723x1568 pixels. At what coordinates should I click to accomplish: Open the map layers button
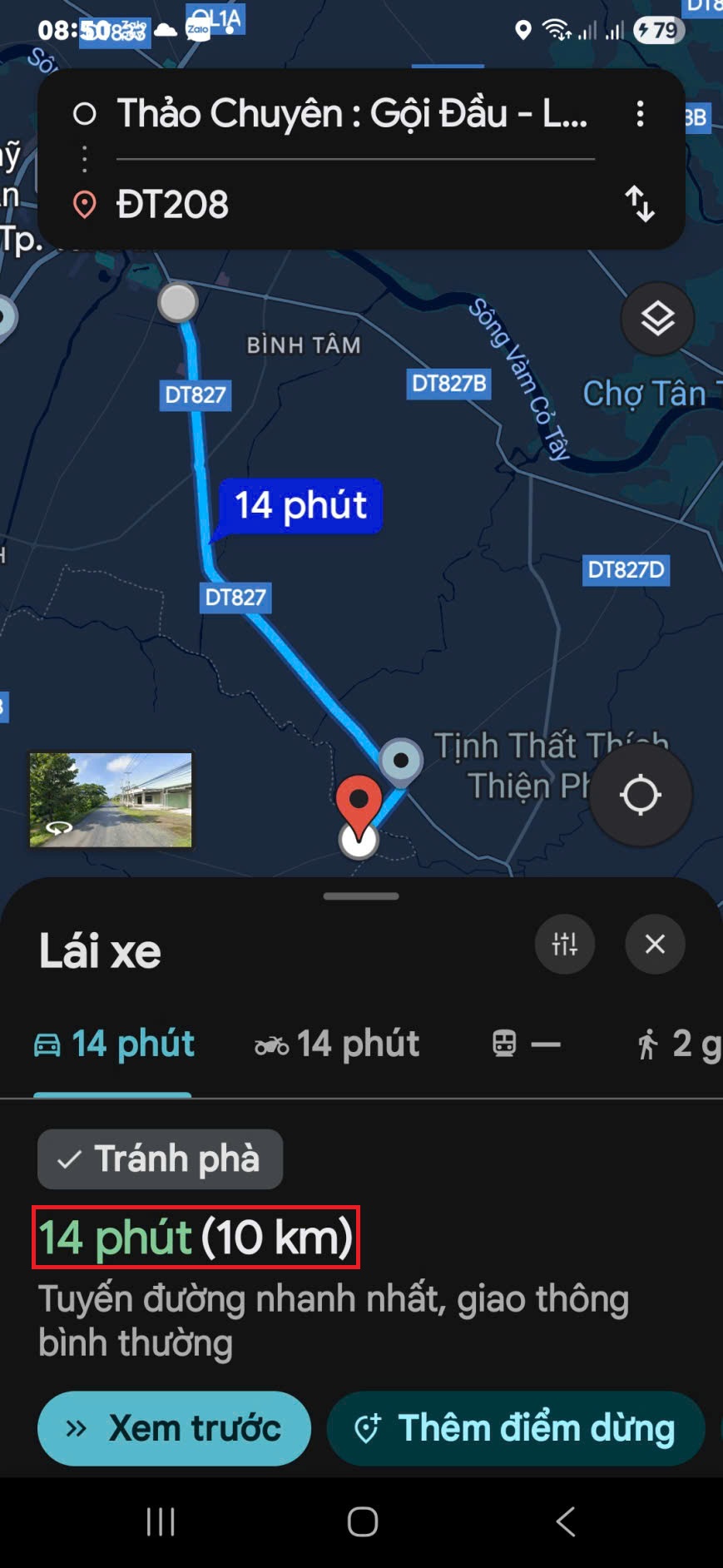657,319
